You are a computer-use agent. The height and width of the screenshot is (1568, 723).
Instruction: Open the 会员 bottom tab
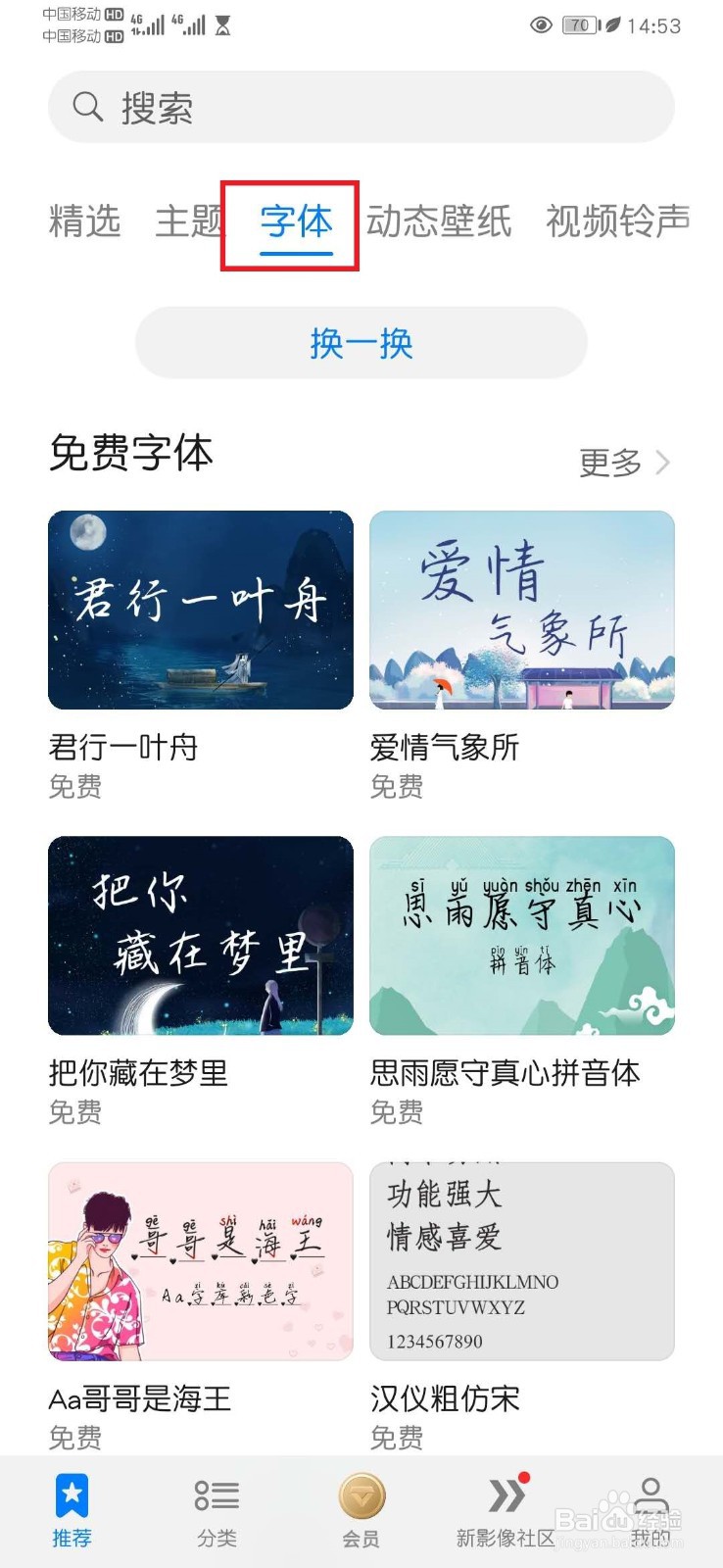pyautogui.click(x=361, y=1511)
